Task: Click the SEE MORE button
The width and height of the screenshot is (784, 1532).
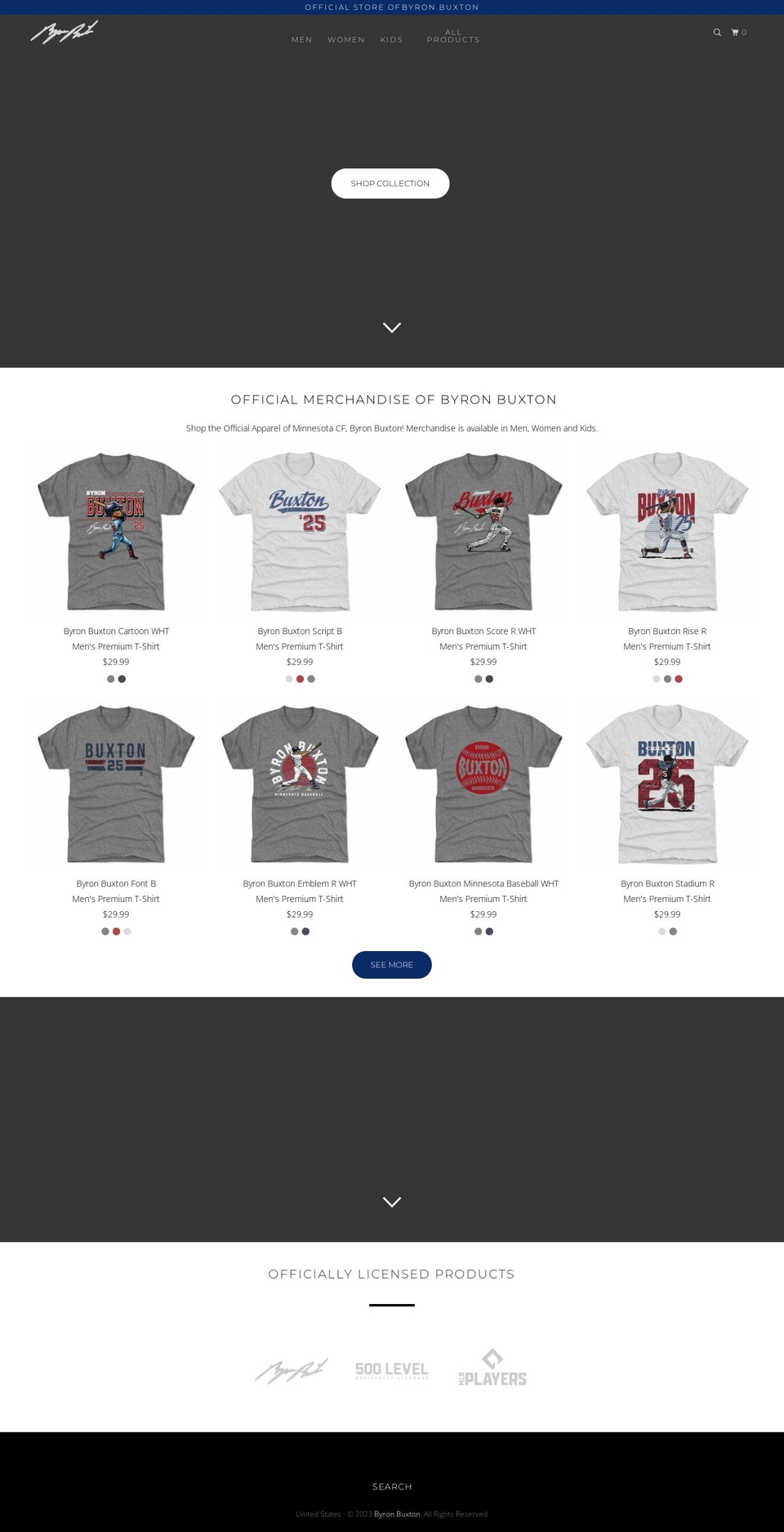Action: coord(391,964)
